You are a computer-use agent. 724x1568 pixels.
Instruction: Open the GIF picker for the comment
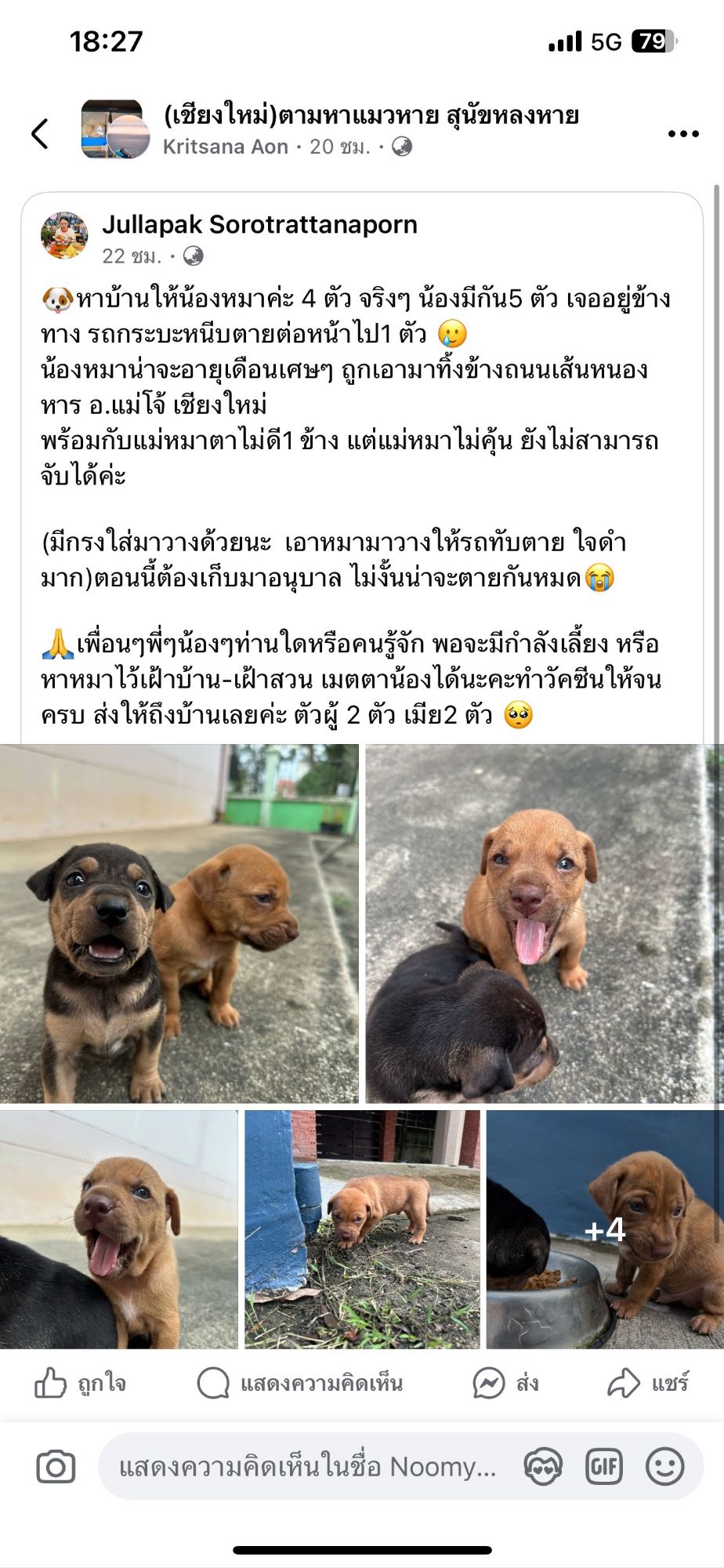[x=604, y=1467]
